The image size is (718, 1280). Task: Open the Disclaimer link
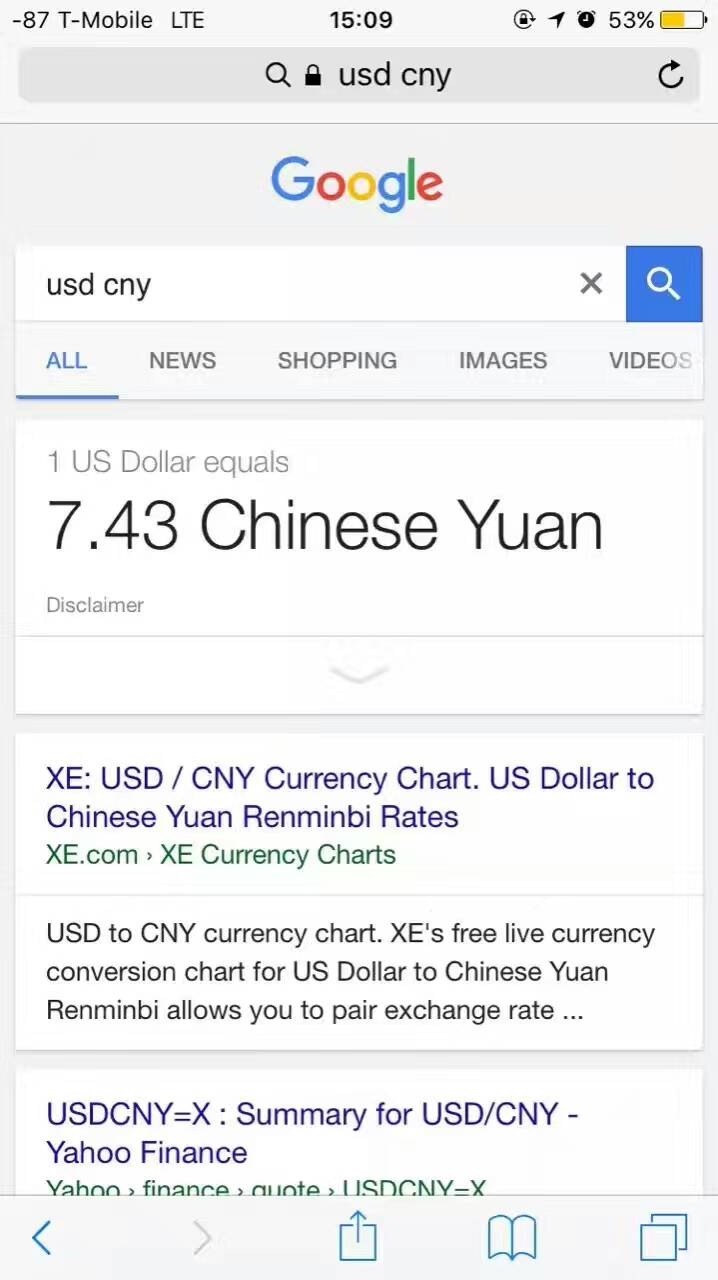[x=95, y=605]
